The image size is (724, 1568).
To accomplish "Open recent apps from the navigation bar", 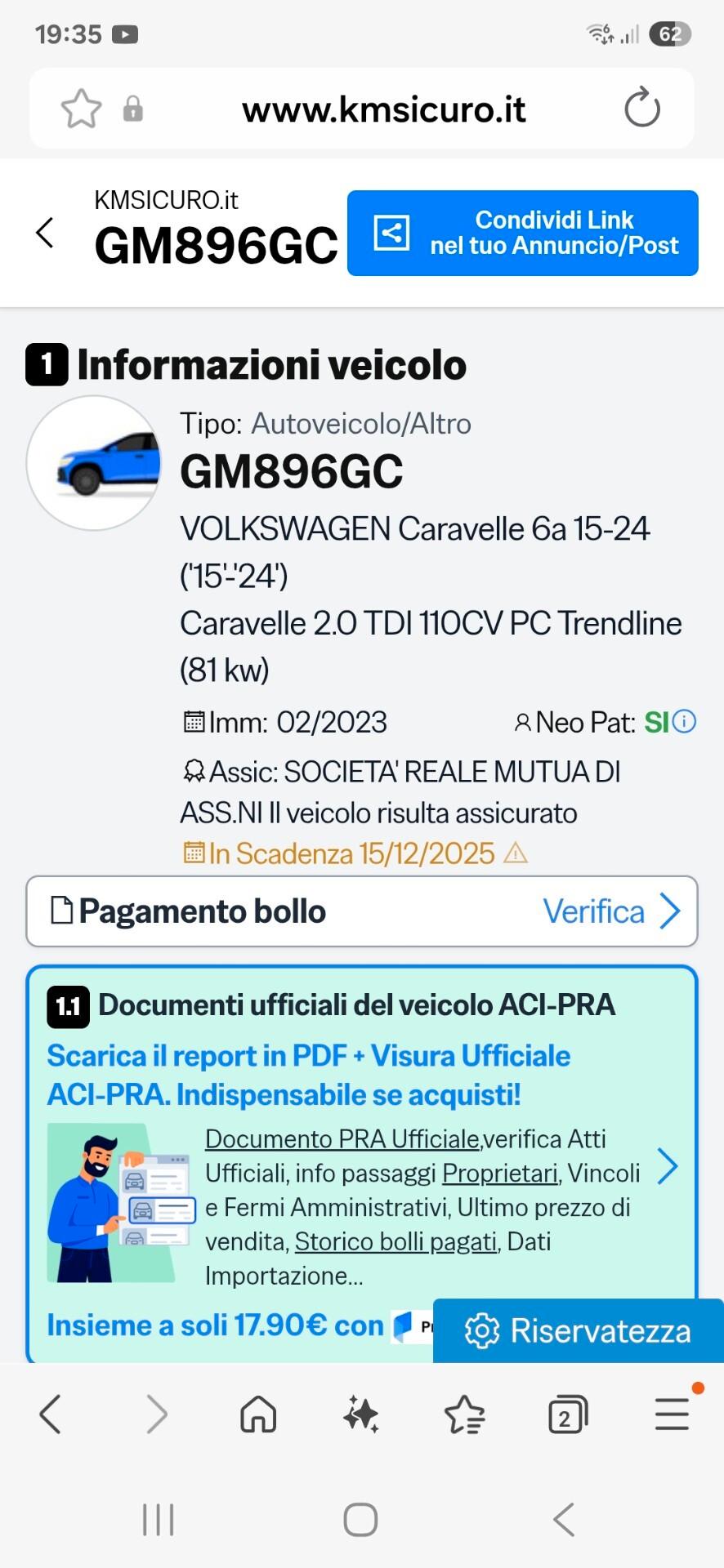I will (x=157, y=1519).
